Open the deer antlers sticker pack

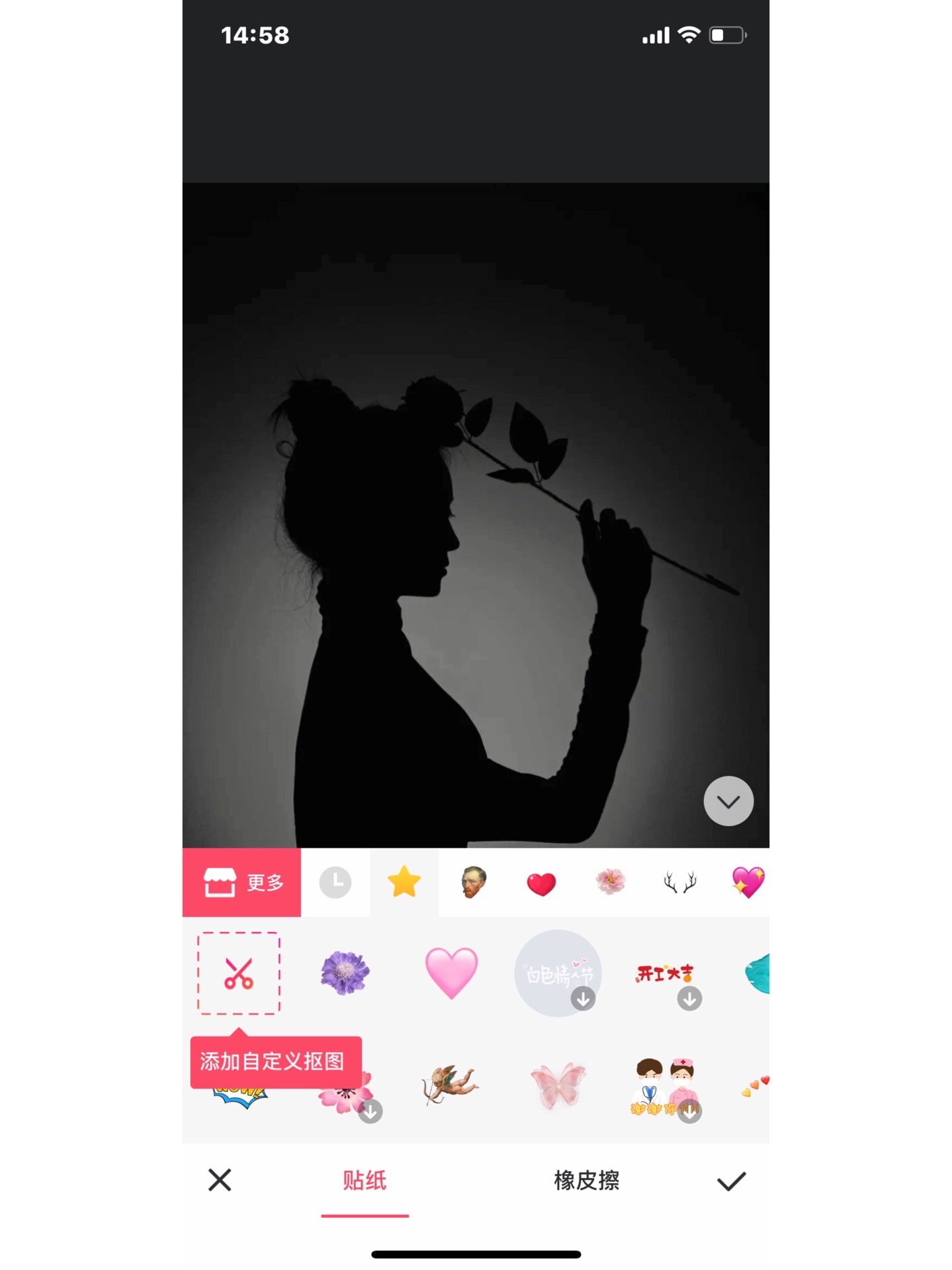coord(680,882)
